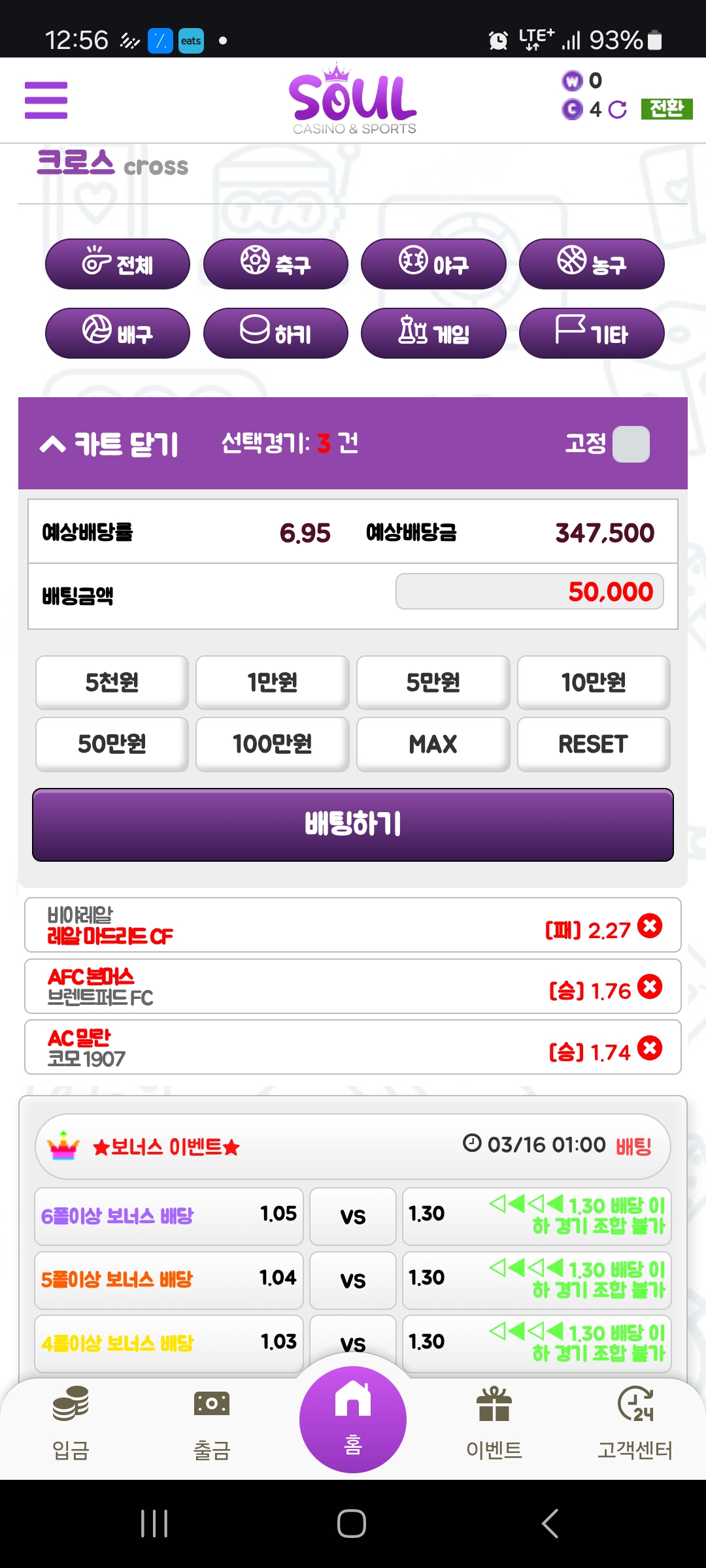This screenshot has width=706, height=1568.
Task: Select the 야구 sport filter
Action: tap(433, 264)
